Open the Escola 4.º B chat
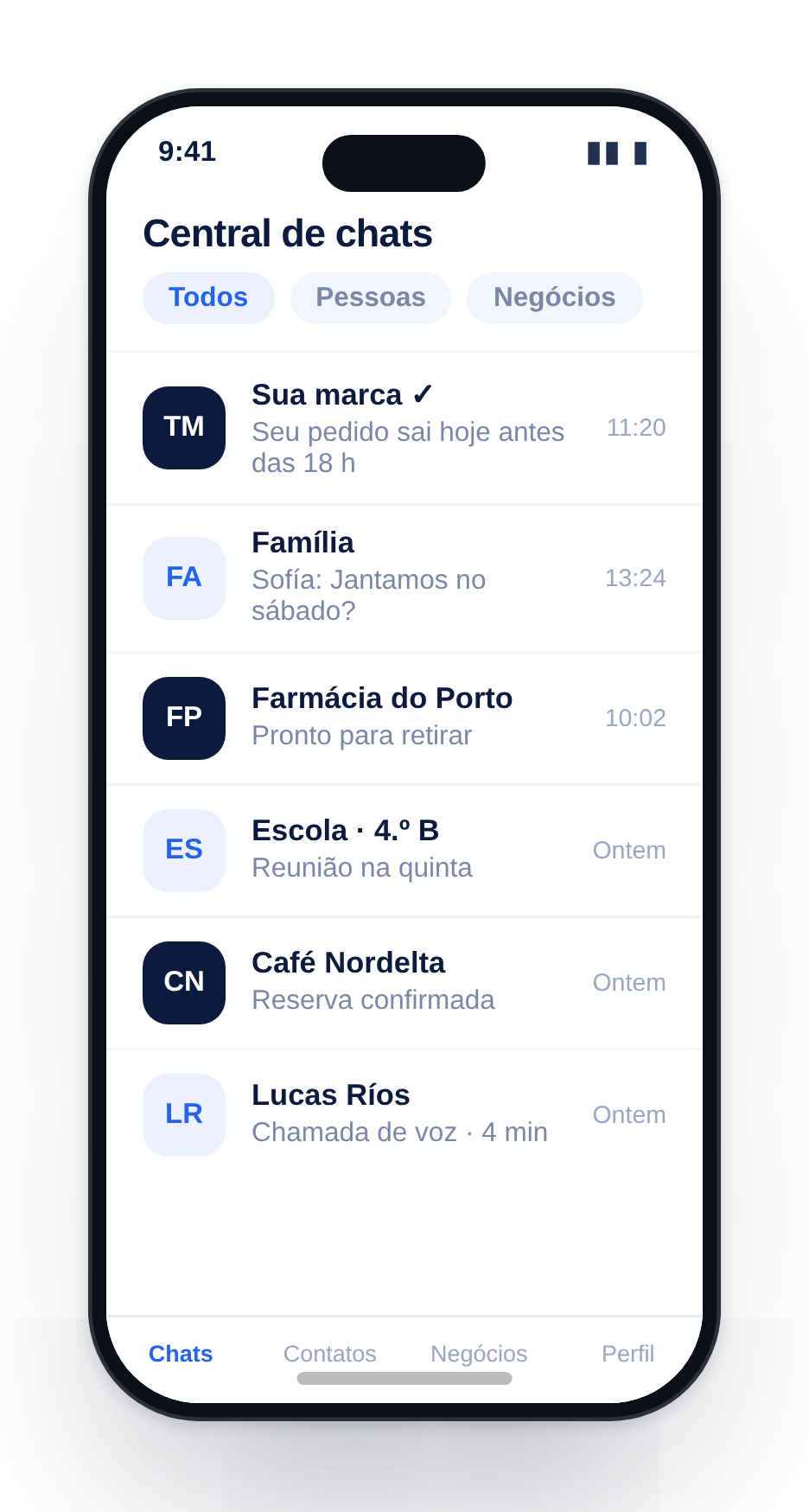 pos(404,851)
